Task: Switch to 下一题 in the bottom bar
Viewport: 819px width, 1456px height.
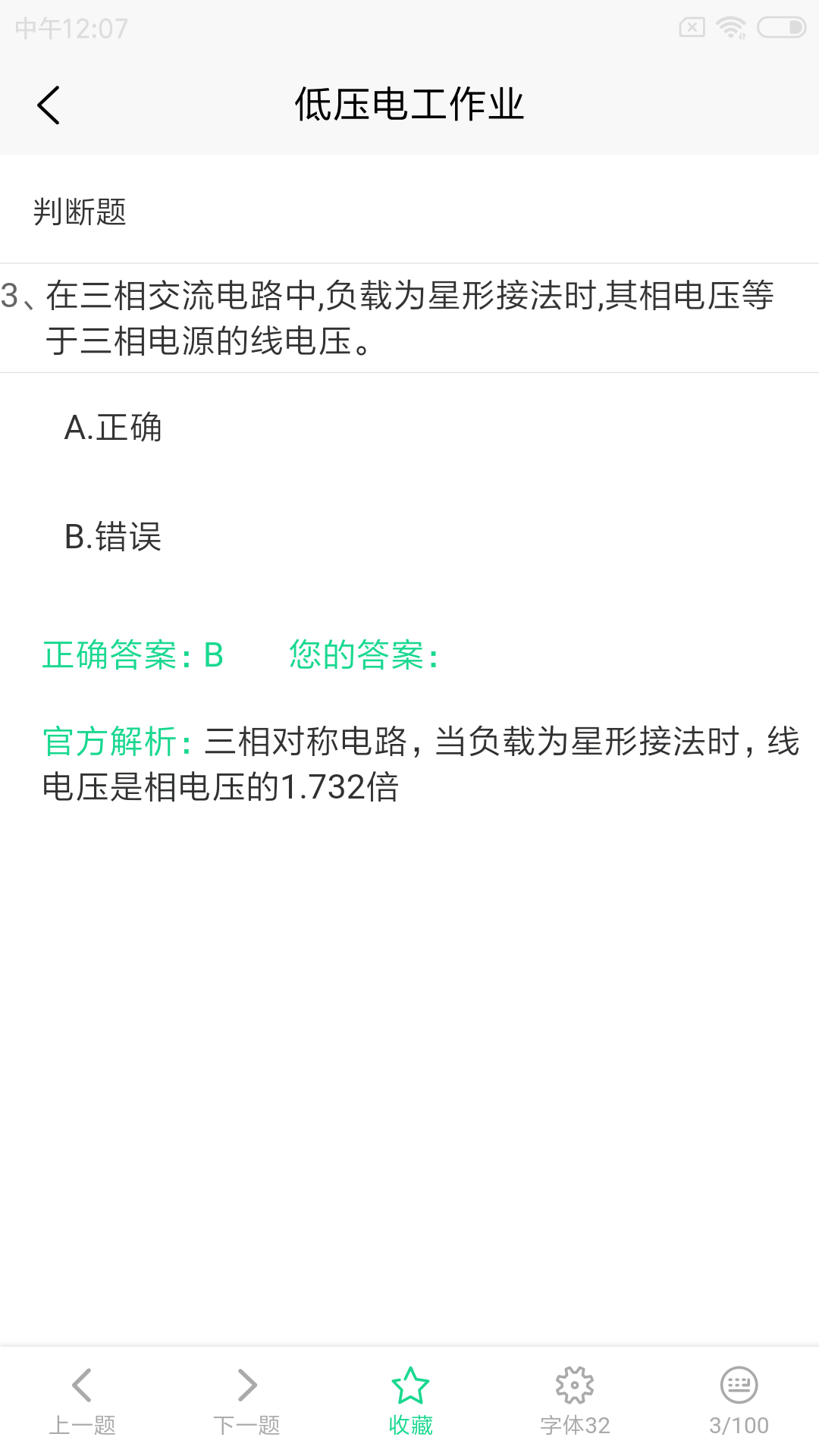Action: click(x=246, y=1424)
